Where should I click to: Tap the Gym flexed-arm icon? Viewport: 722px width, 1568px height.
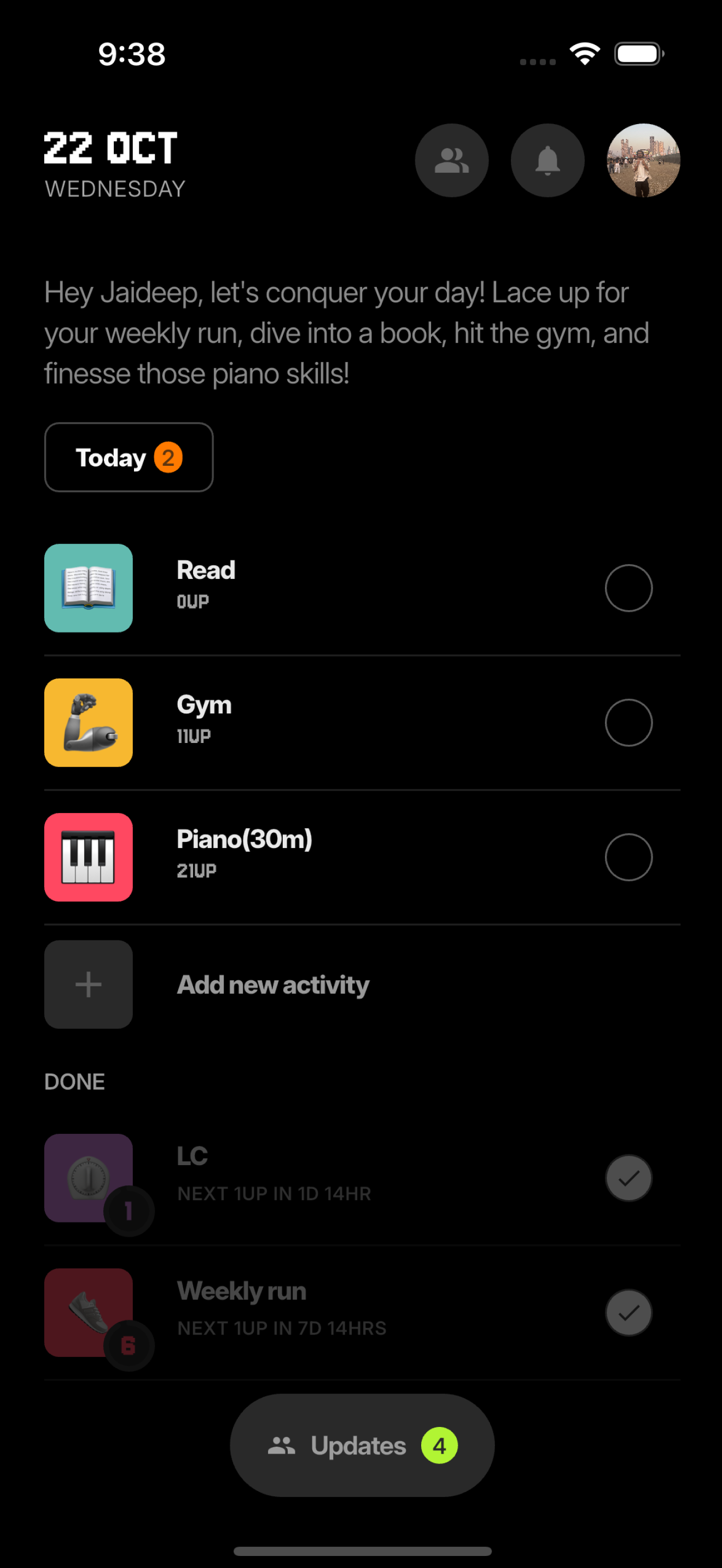coord(88,722)
